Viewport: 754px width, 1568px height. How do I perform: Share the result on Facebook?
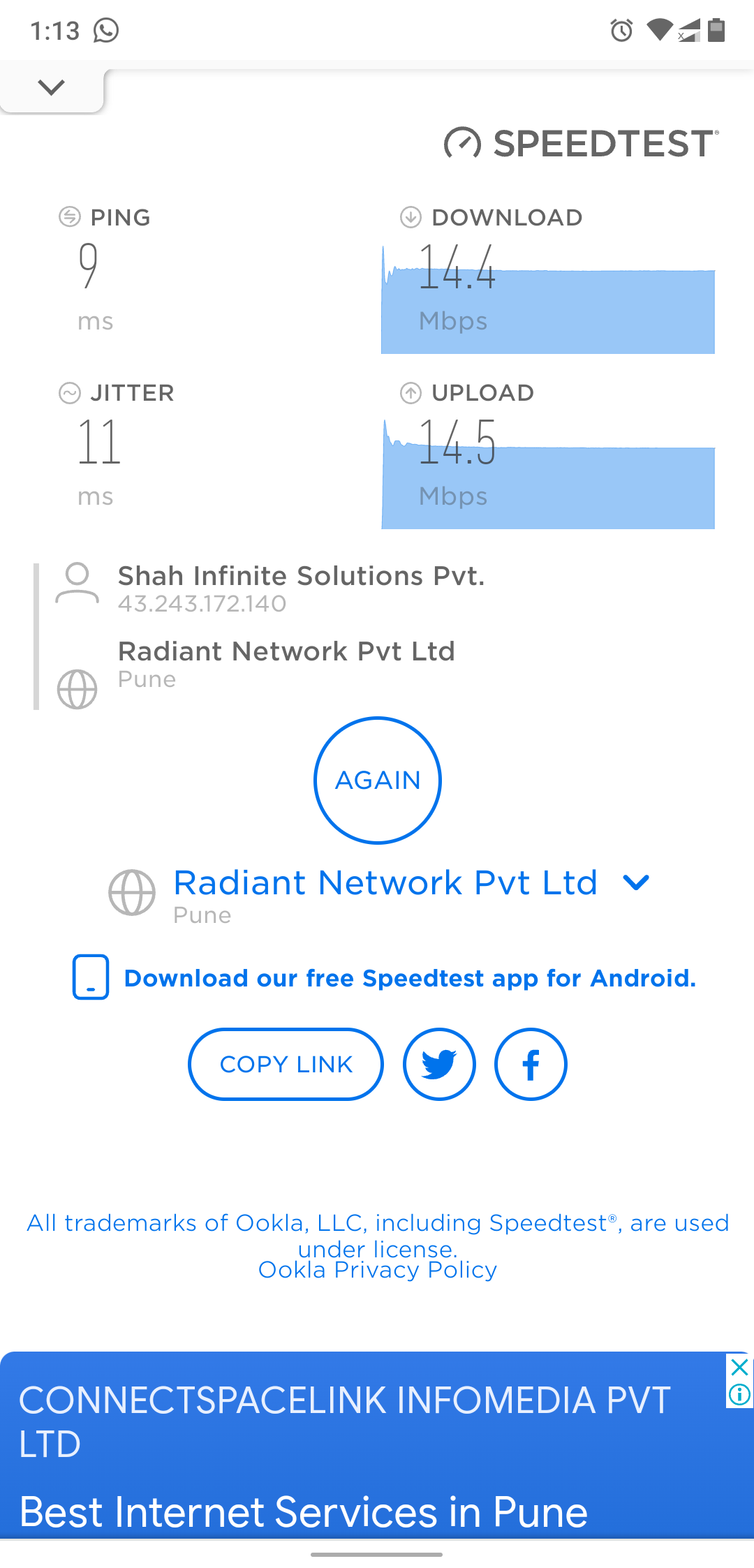(531, 1064)
